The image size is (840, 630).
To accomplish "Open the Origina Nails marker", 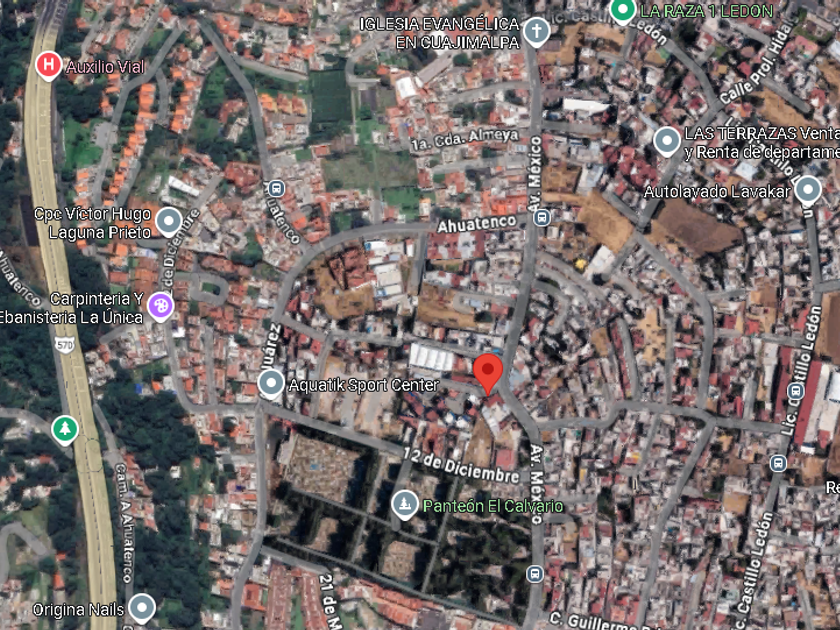I will [x=142, y=609].
